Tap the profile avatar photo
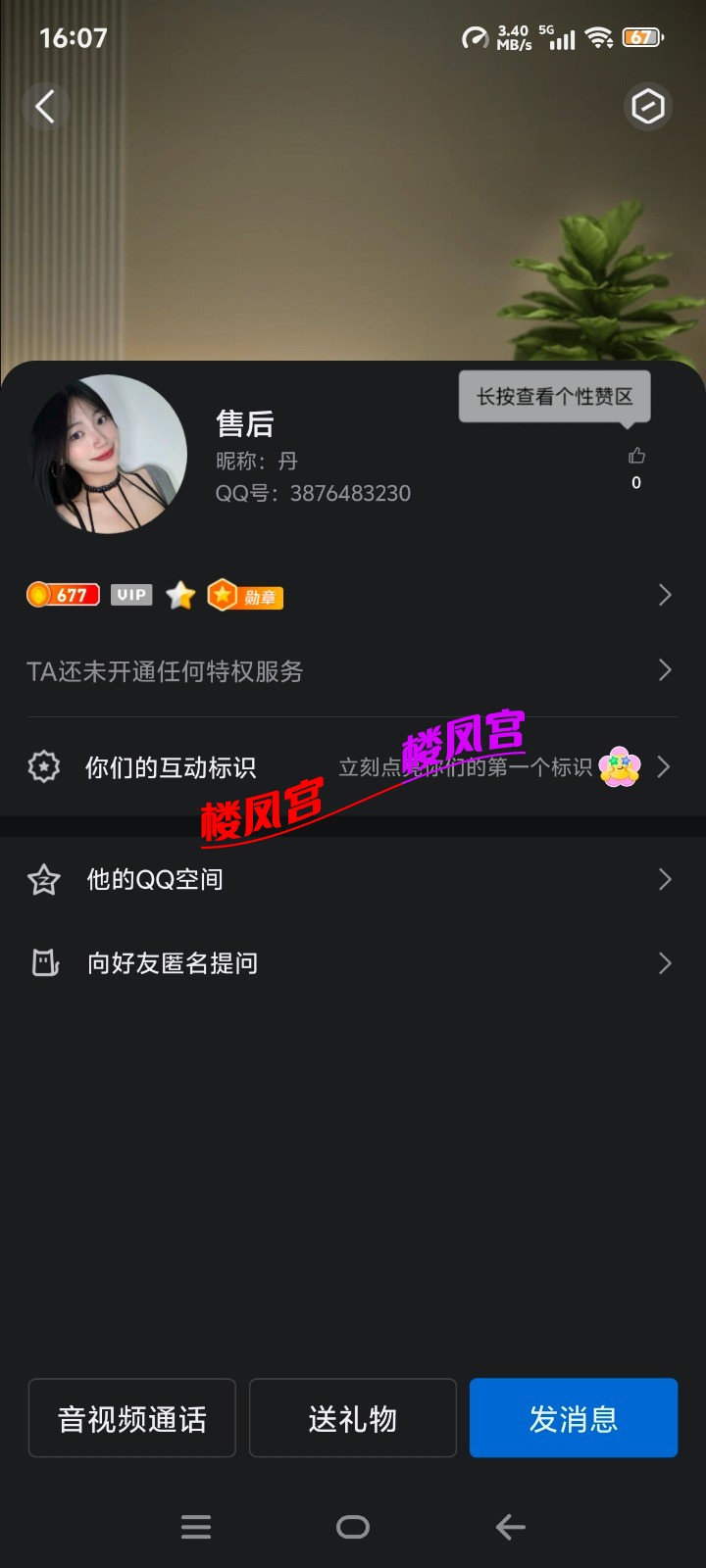This screenshot has width=706, height=1568. click(108, 454)
